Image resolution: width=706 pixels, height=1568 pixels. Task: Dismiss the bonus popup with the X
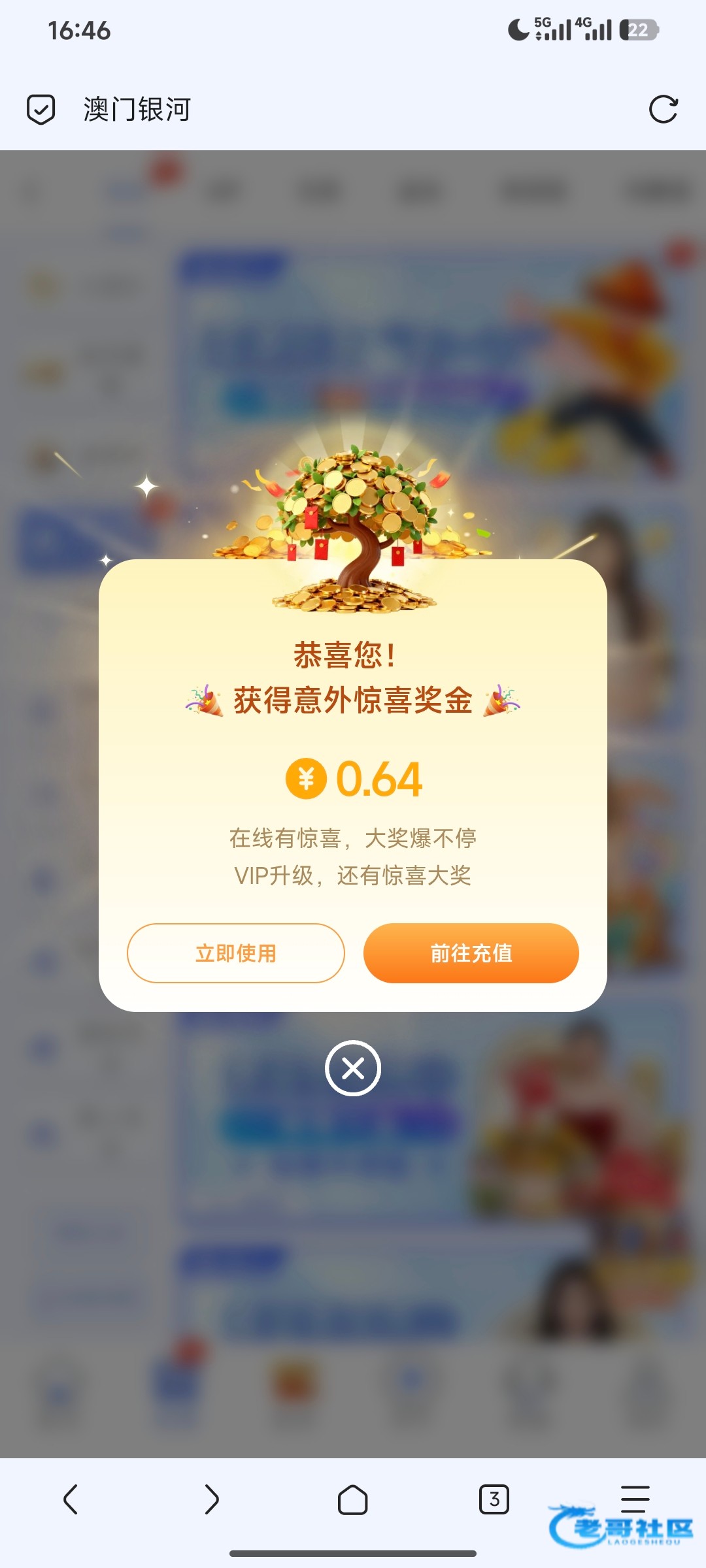pos(353,1068)
